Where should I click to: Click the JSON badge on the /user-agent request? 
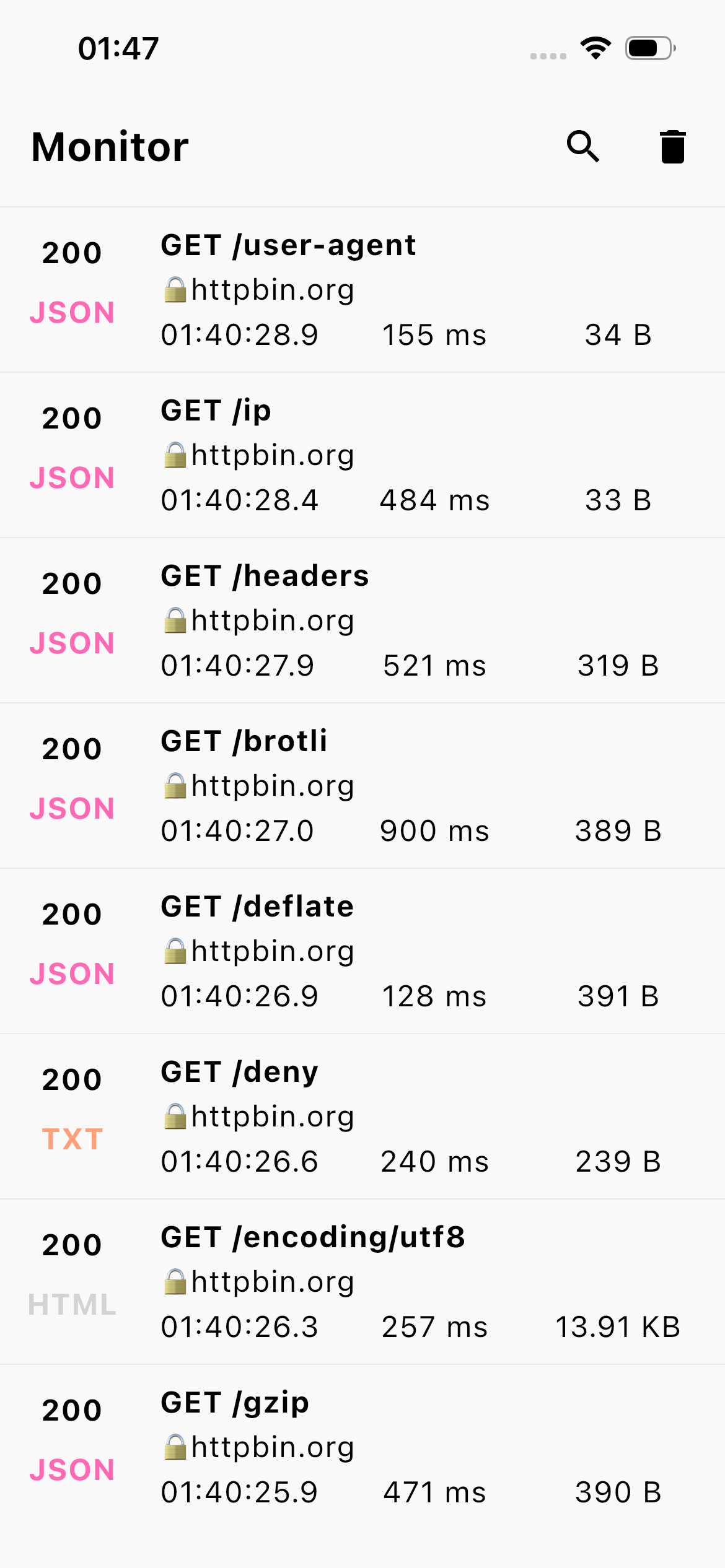(x=72, y=313)
